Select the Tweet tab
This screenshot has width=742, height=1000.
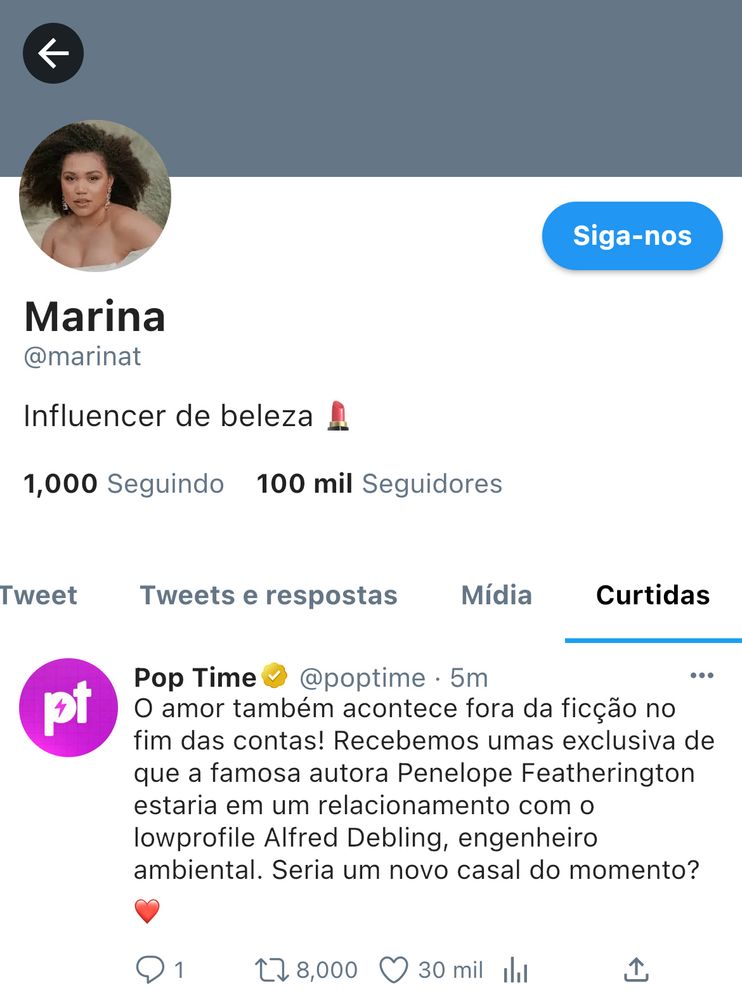click(x=39, y=595)
